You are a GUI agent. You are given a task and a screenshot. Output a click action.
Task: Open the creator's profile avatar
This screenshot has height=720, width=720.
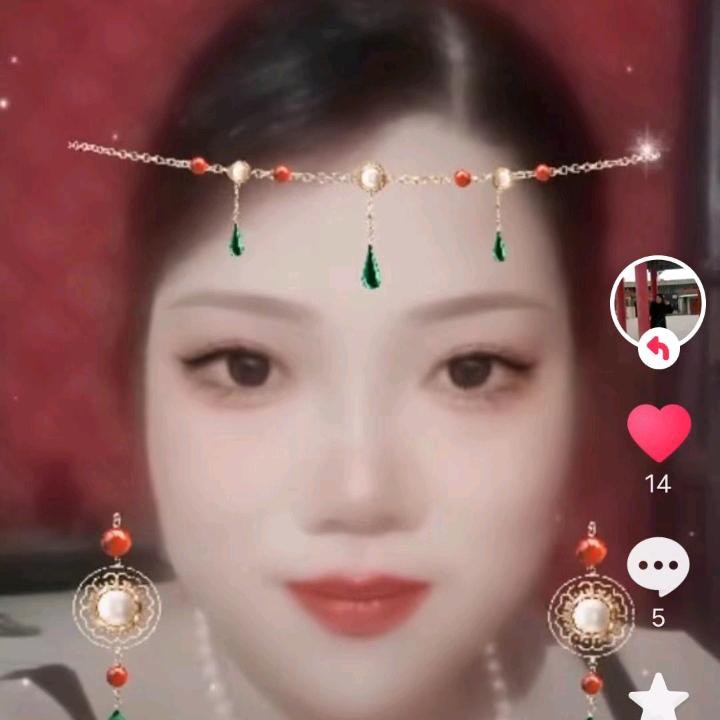(658, 300)
